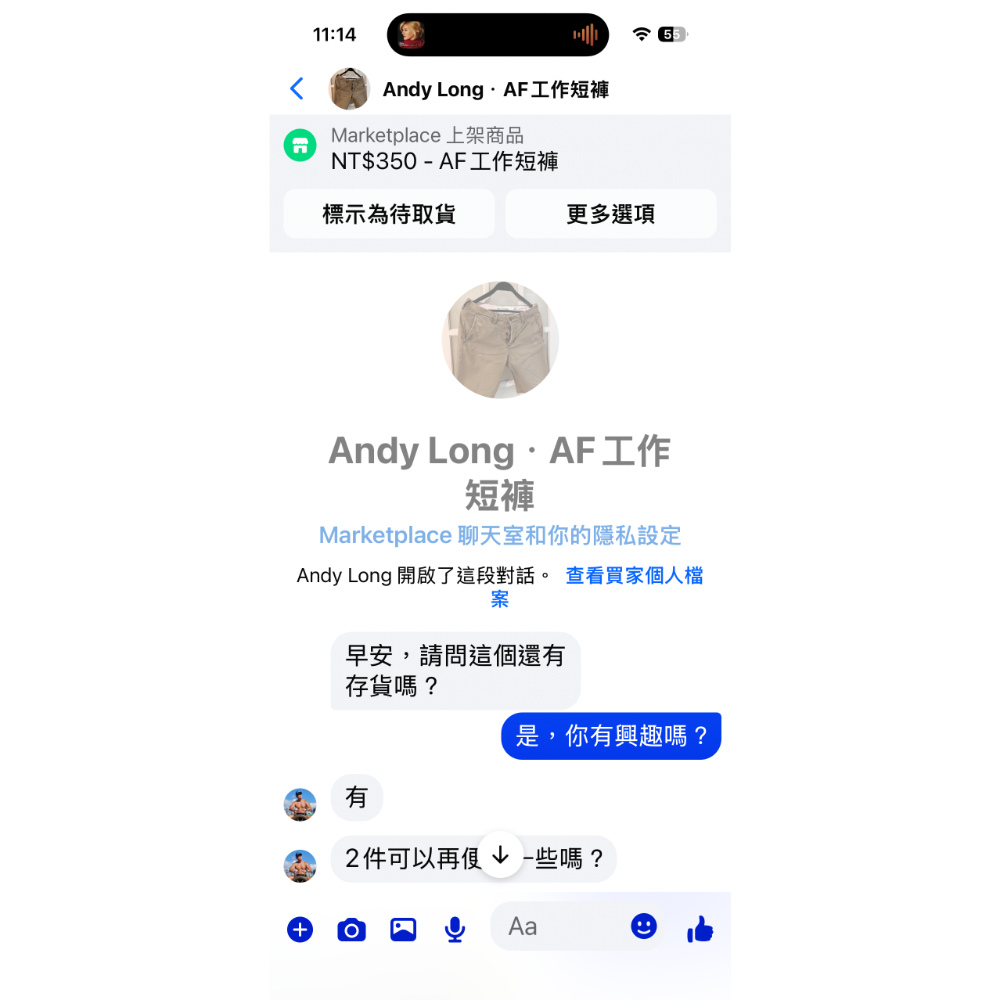Open Andy Long's avatar beside 有 message
This screenshot has width=1000, height=1000.
[300, 804]
